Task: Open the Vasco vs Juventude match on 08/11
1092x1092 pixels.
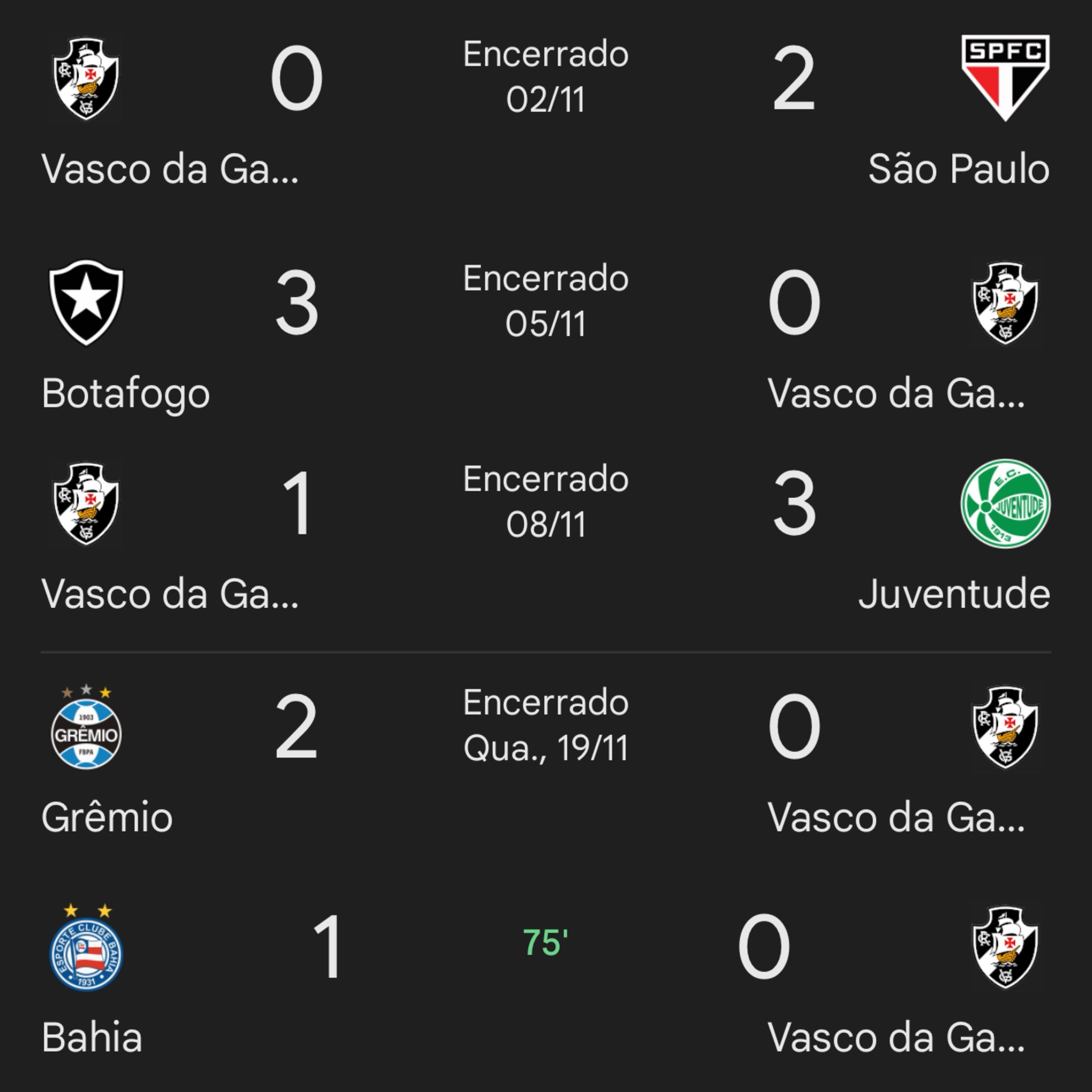Action: tap(545, 503)
